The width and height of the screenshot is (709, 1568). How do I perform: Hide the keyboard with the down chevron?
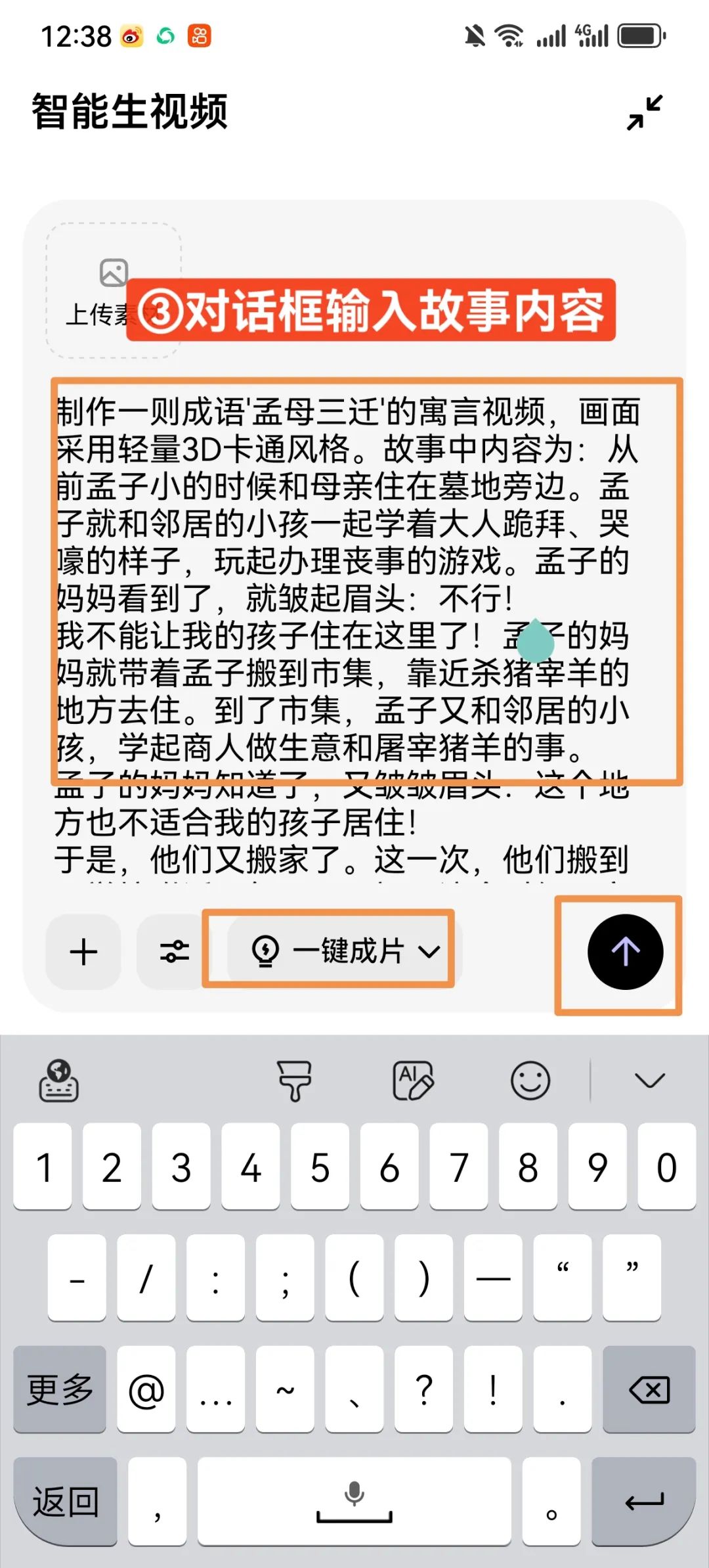[x=650, y=1081]
